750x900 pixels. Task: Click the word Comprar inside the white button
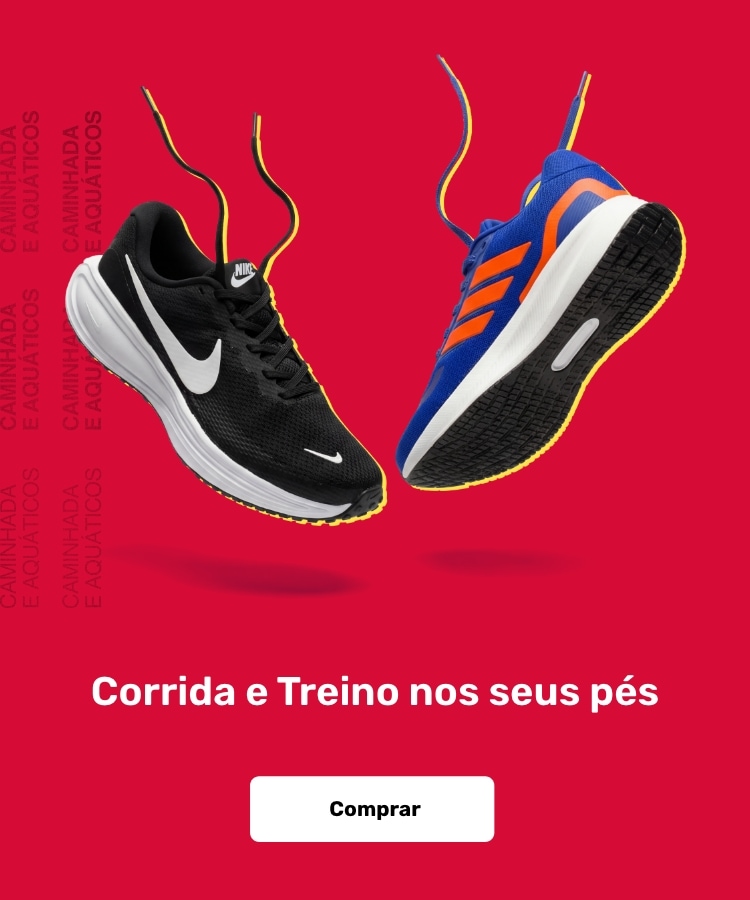click(375, 809)
